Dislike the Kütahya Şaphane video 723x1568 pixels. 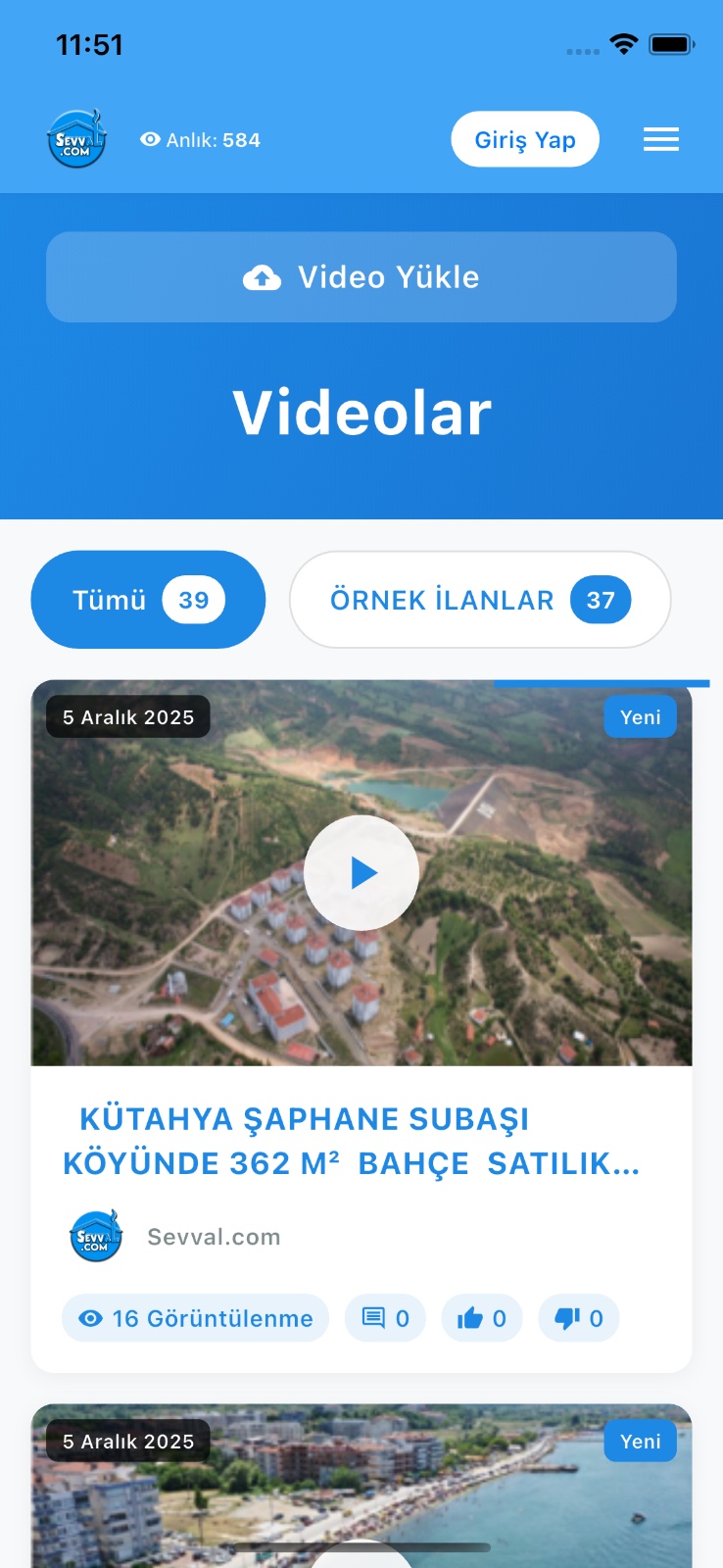[x=578, y=1318]
